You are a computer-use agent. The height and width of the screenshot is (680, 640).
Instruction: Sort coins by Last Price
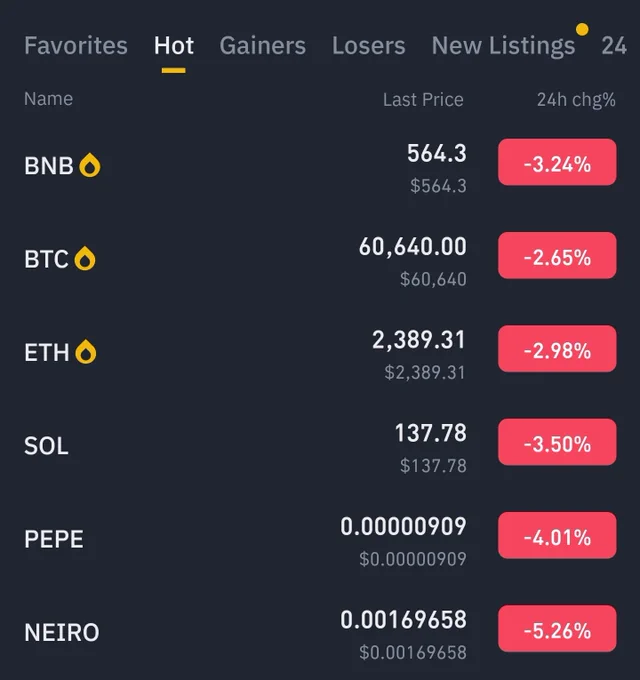[423, 100]
